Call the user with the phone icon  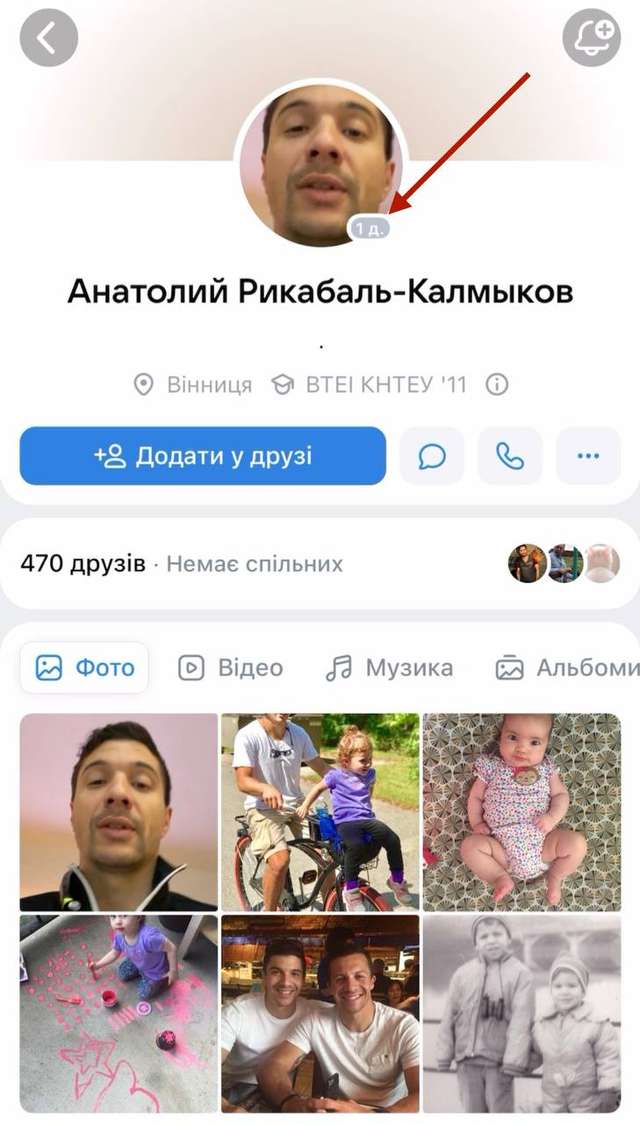click(x=510, y=456)
